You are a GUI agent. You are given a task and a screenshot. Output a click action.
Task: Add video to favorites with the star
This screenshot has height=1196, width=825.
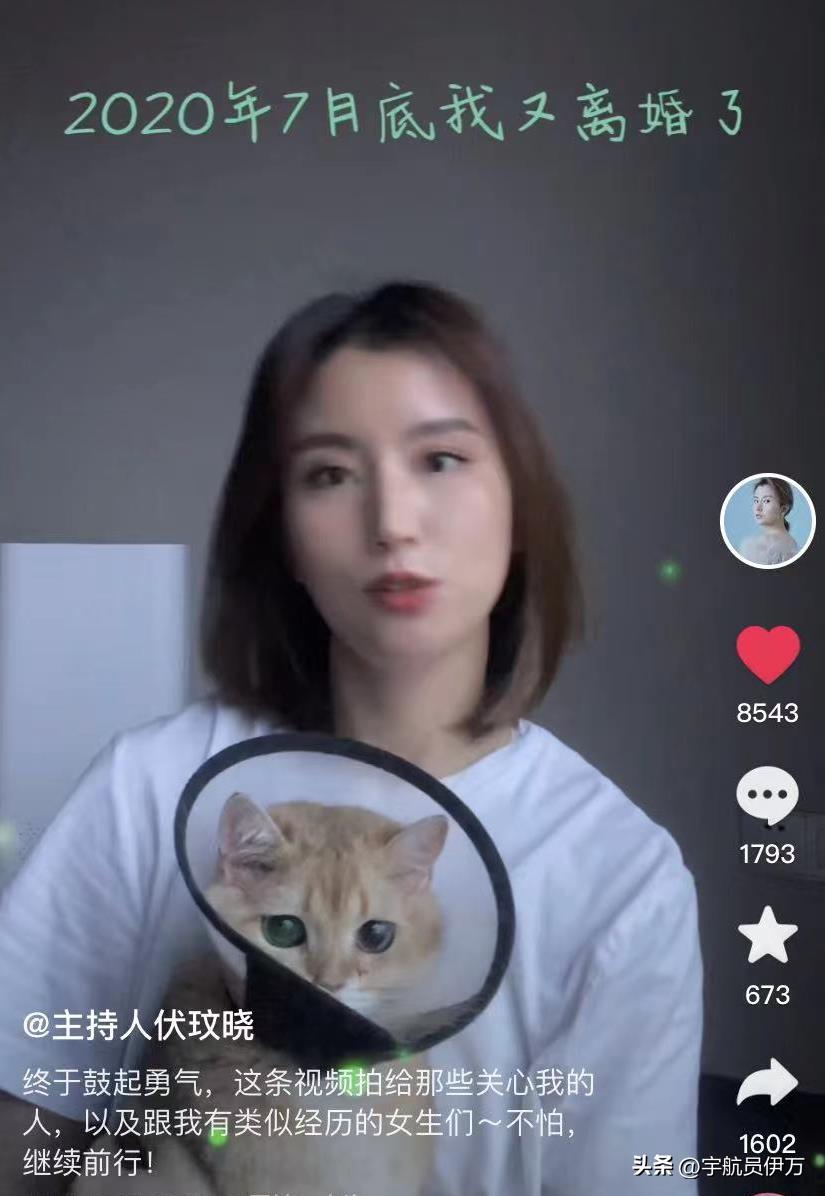(767, 939)
